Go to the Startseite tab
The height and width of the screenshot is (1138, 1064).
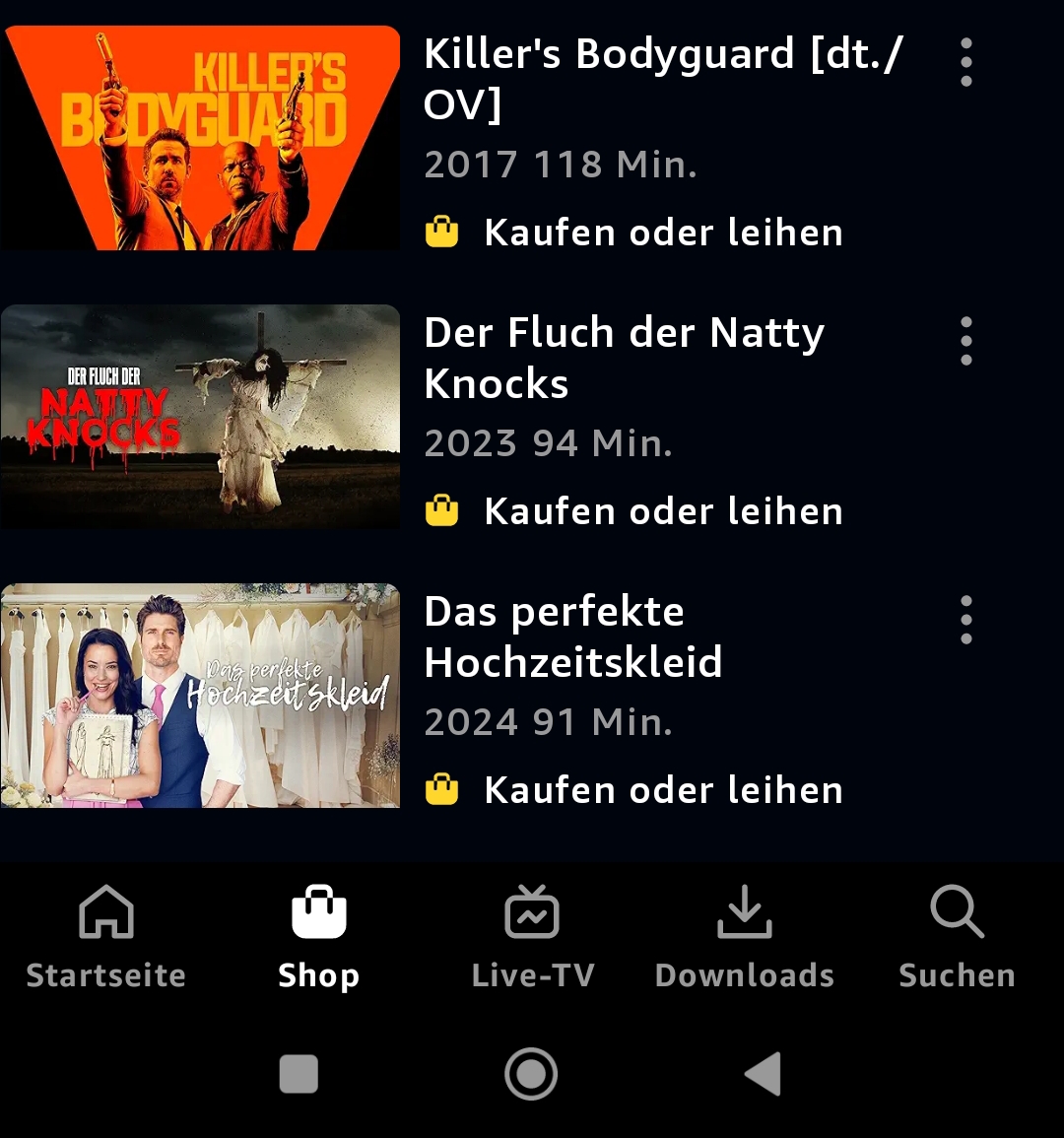(x=106, y=936)
